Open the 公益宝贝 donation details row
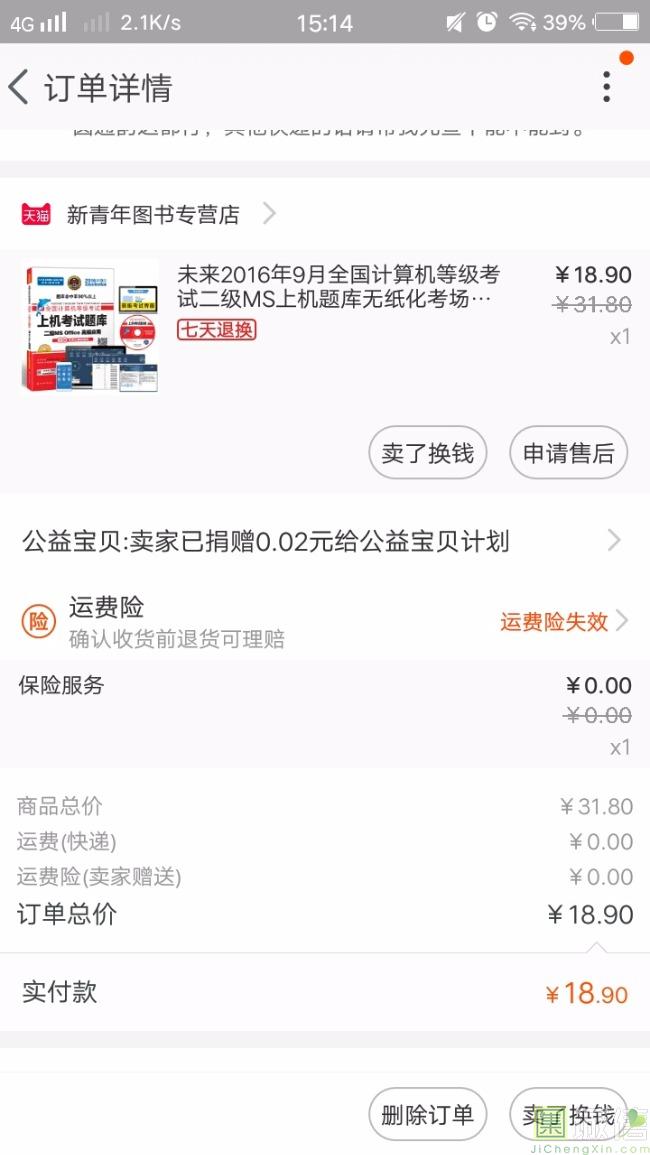The image size is (650, 1155). click(324, 542)
